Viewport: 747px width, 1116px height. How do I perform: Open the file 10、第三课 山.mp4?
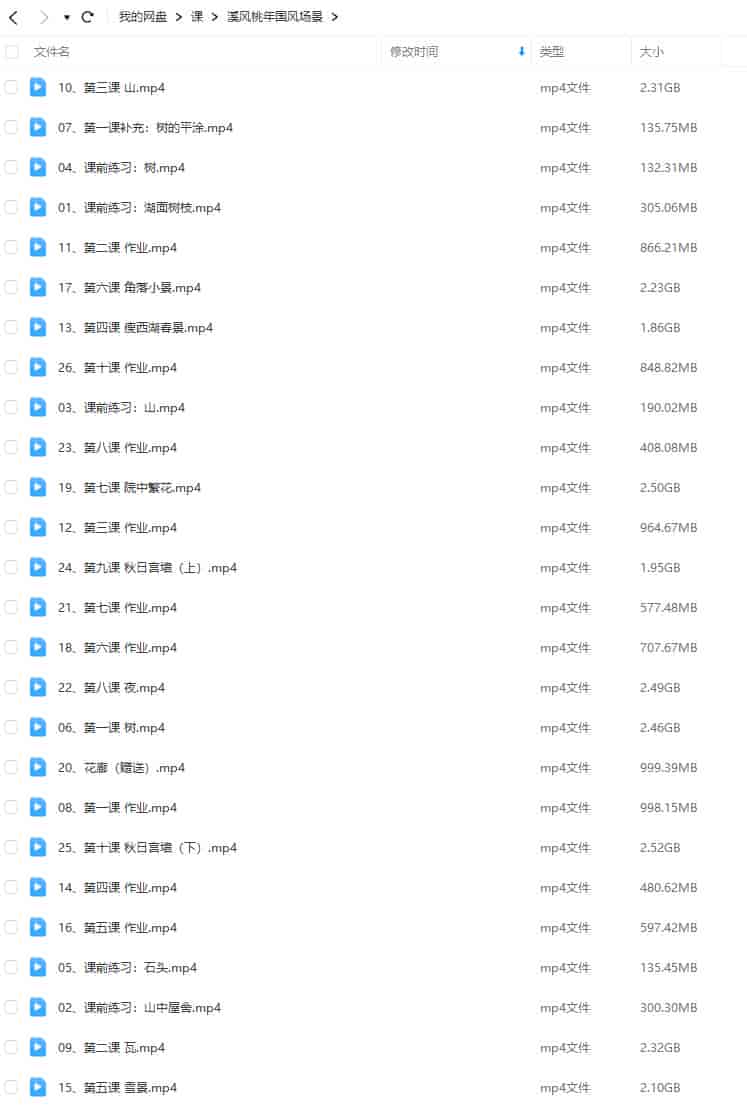click(x=111, y=88)
